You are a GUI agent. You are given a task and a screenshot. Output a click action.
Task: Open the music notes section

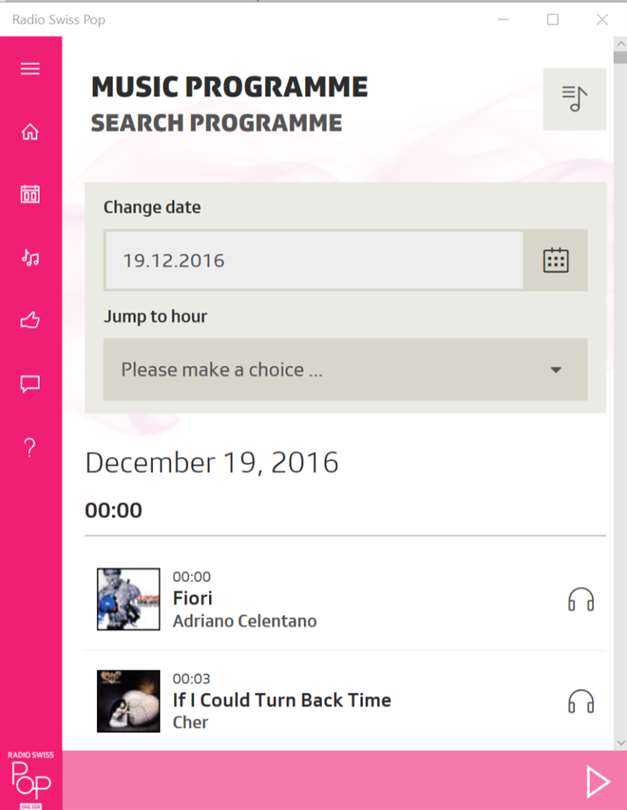pos(30,258)
